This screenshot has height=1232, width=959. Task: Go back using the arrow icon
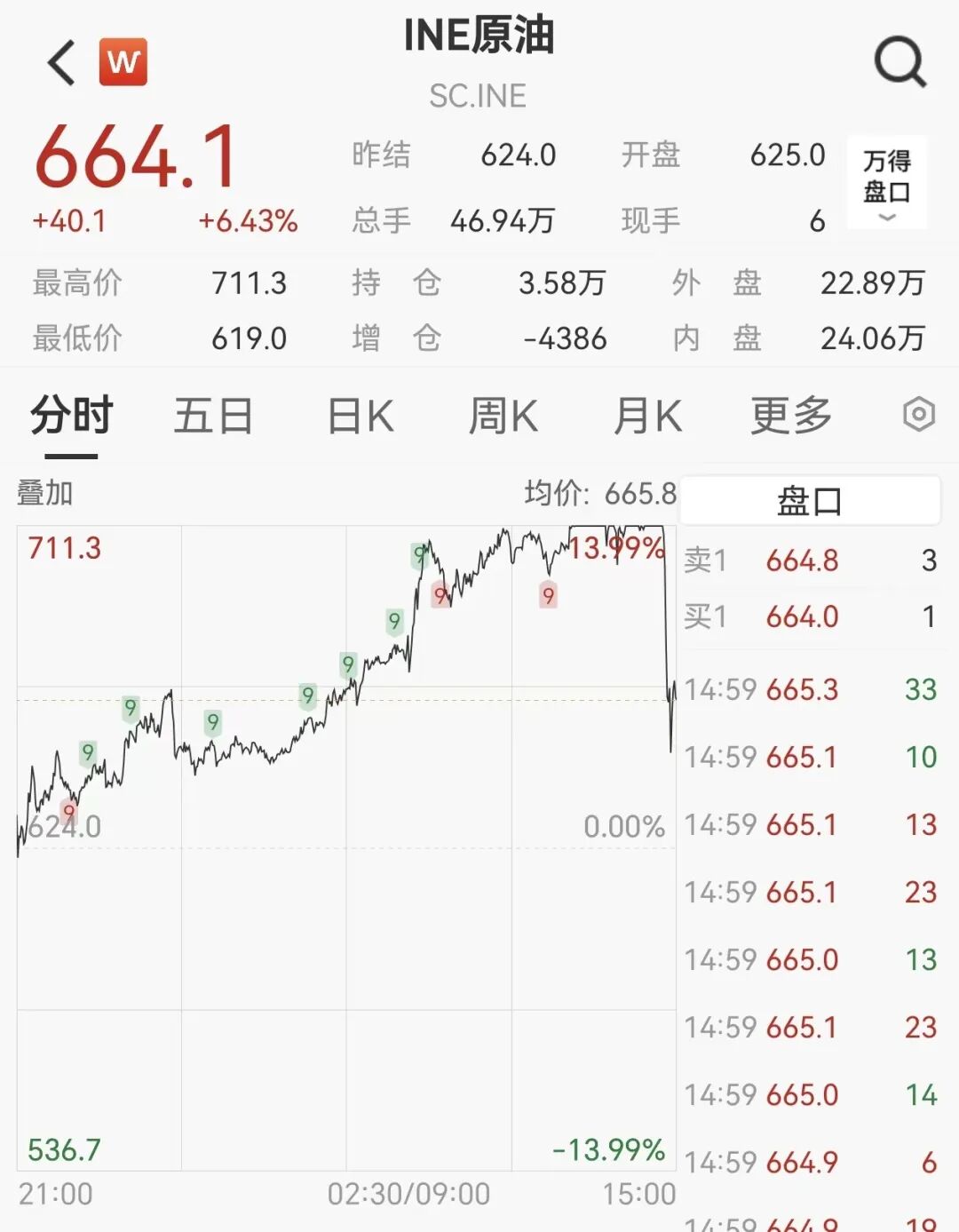click(x=62, y=63)
